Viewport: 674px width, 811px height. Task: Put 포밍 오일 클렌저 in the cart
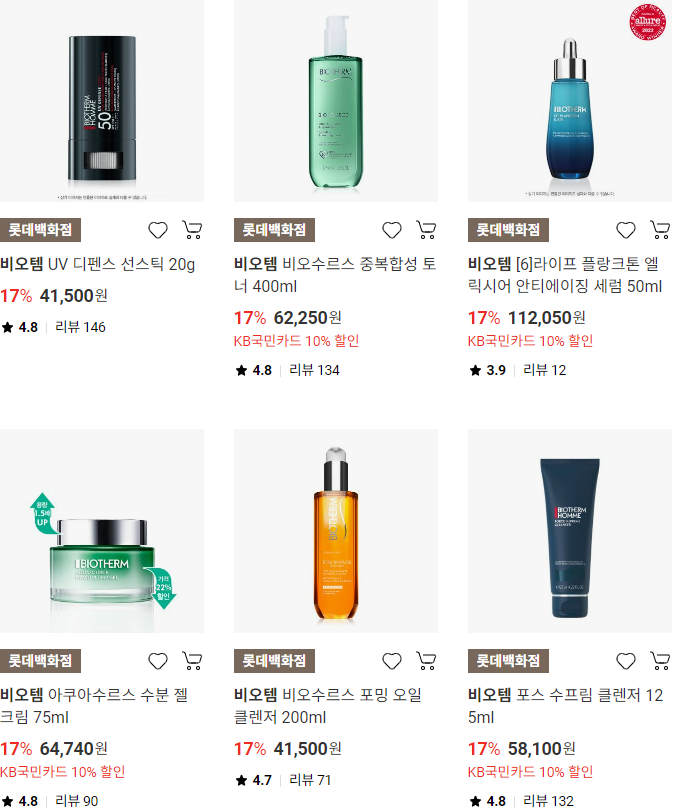click(x=426, y=661)
